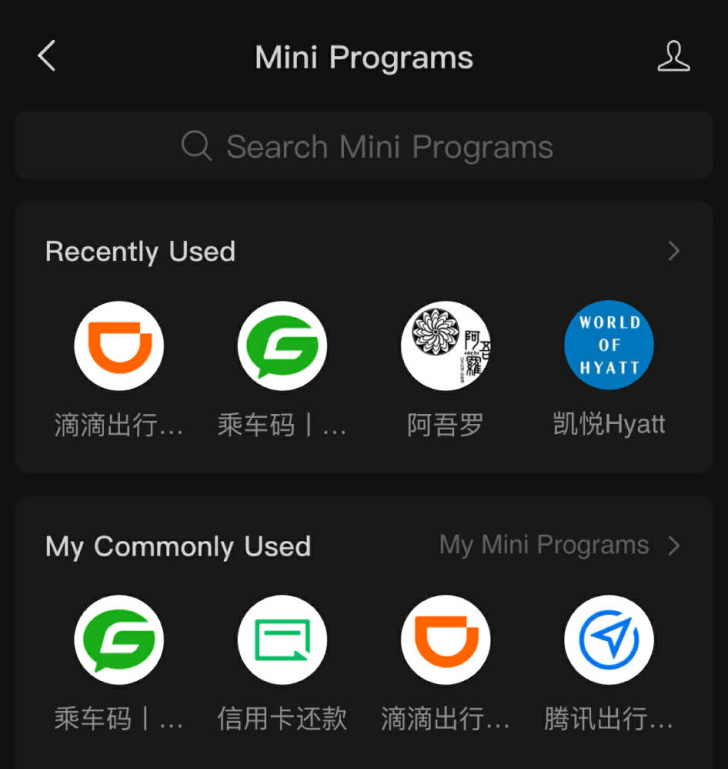728x769 pixels.
Task: Open 滴滴出行 in My Commonly Used
Action: tap(445, 640)
